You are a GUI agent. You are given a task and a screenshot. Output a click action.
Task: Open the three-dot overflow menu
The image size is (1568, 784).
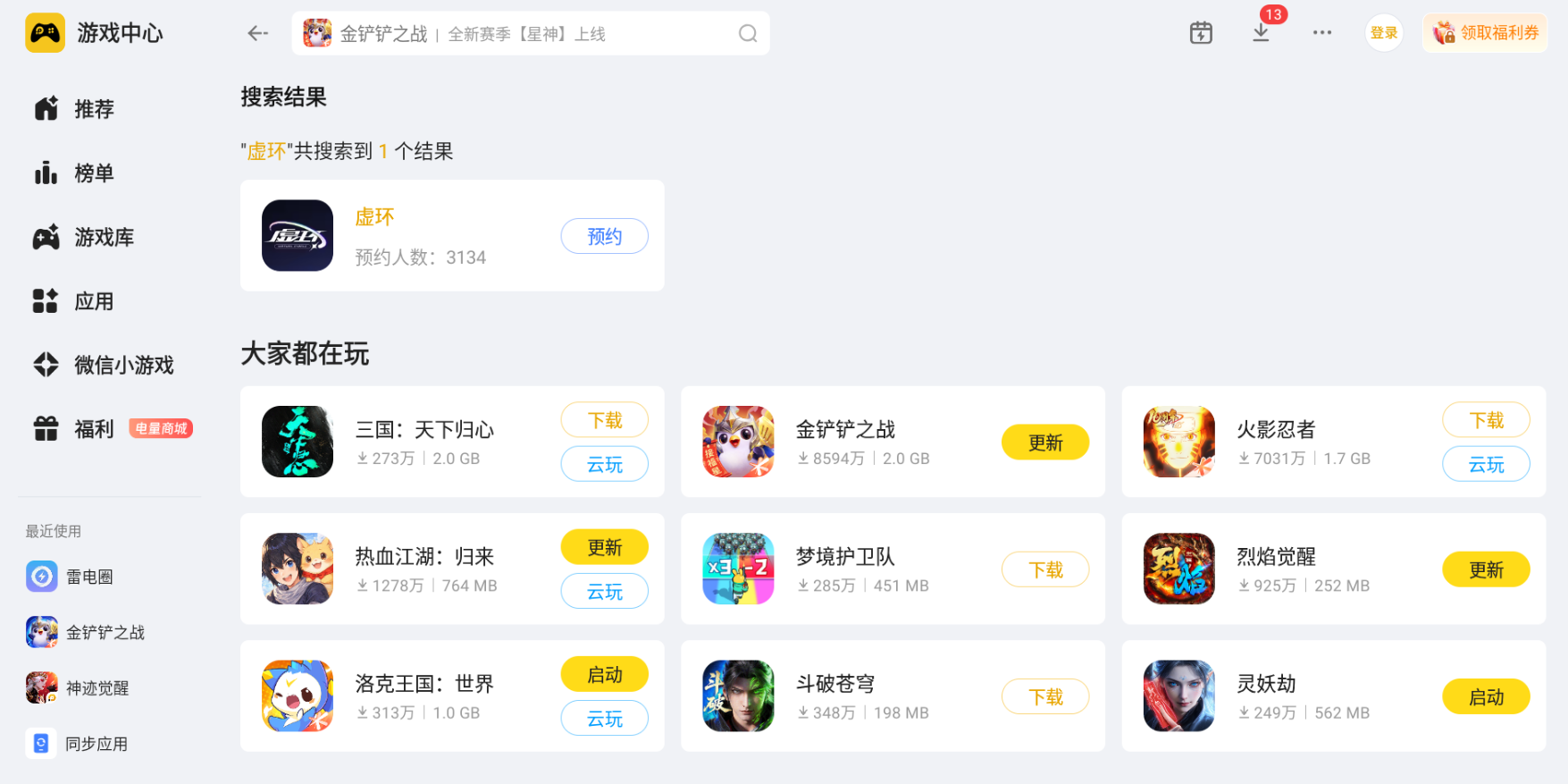click(x=1321, y=33)
